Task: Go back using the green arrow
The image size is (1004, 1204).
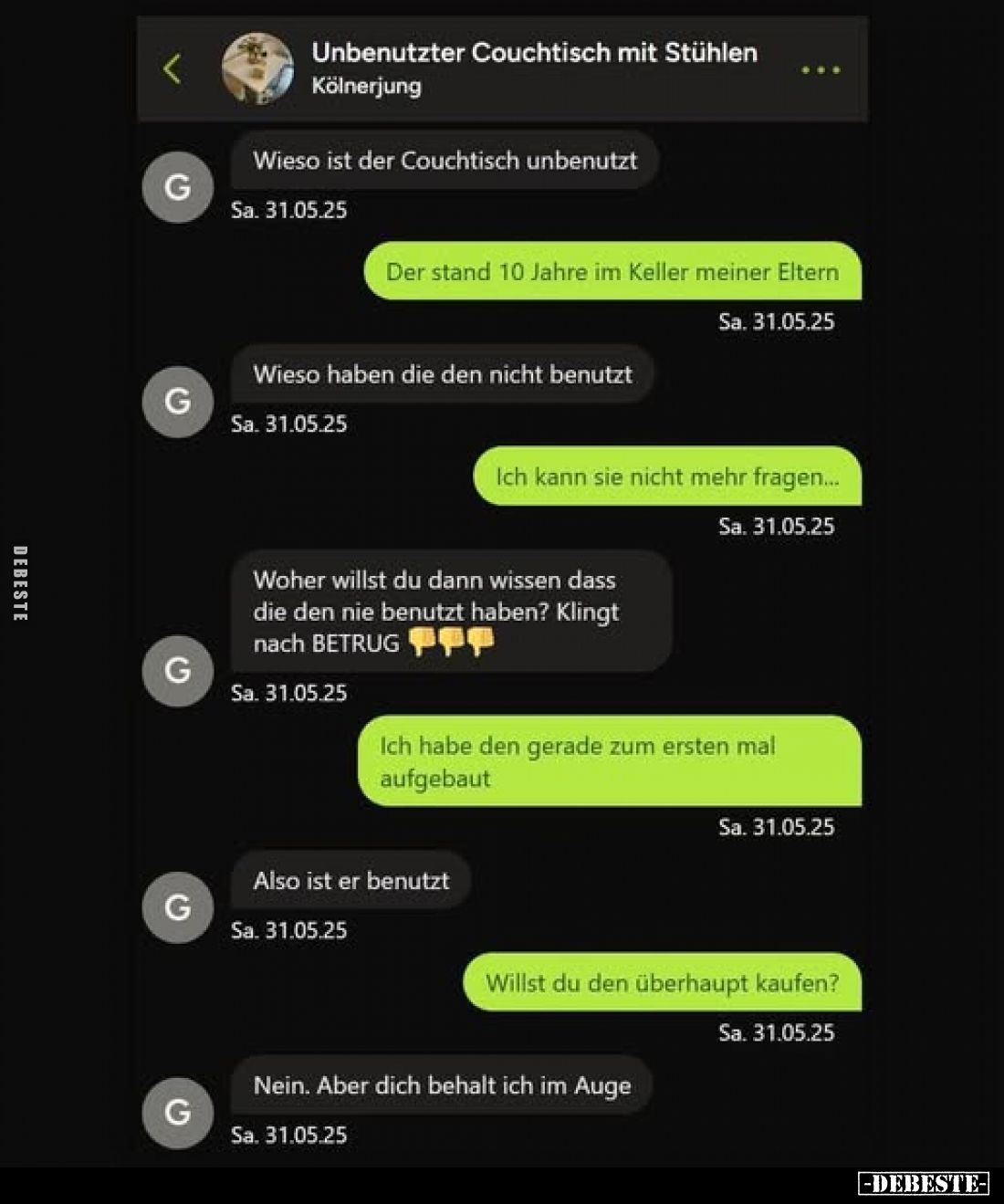Action: point(172,68)
